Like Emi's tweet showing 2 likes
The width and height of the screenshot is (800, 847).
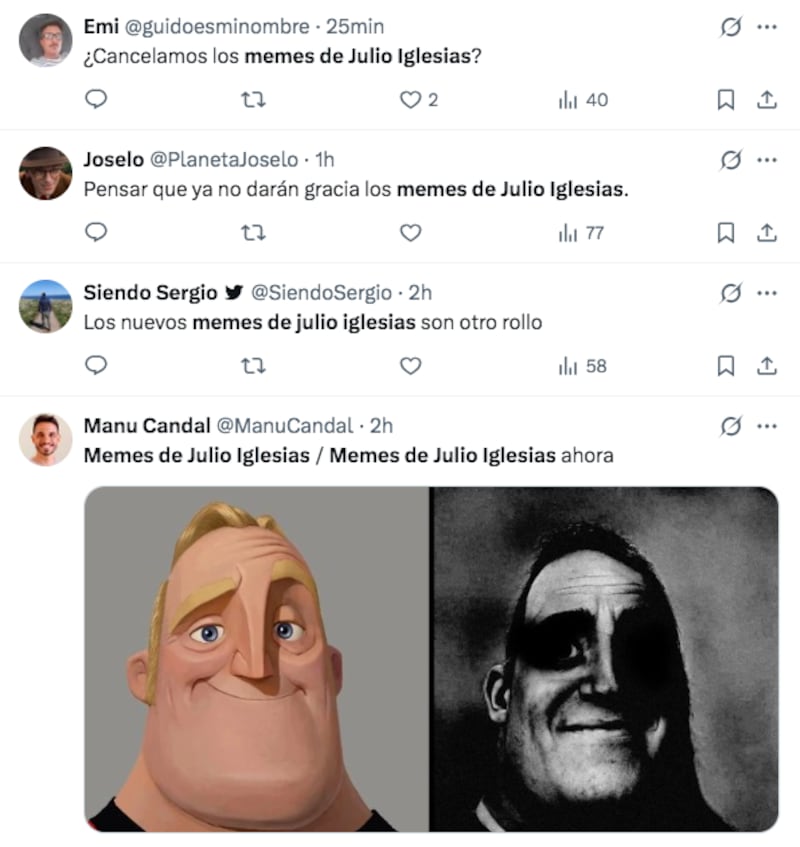click(410, 99)
